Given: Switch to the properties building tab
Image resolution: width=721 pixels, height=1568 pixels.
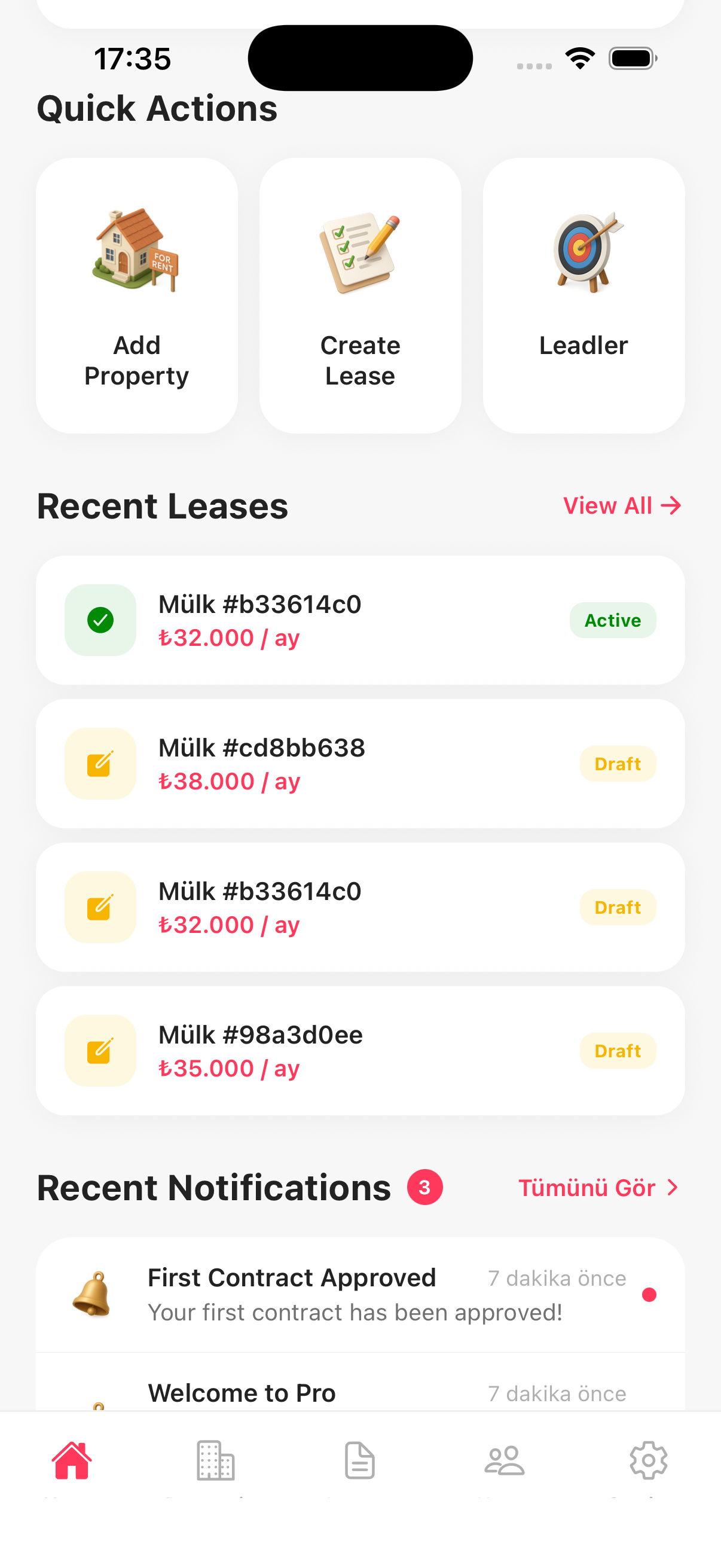Looking at the screenshot, I should tap(216, 1461).
